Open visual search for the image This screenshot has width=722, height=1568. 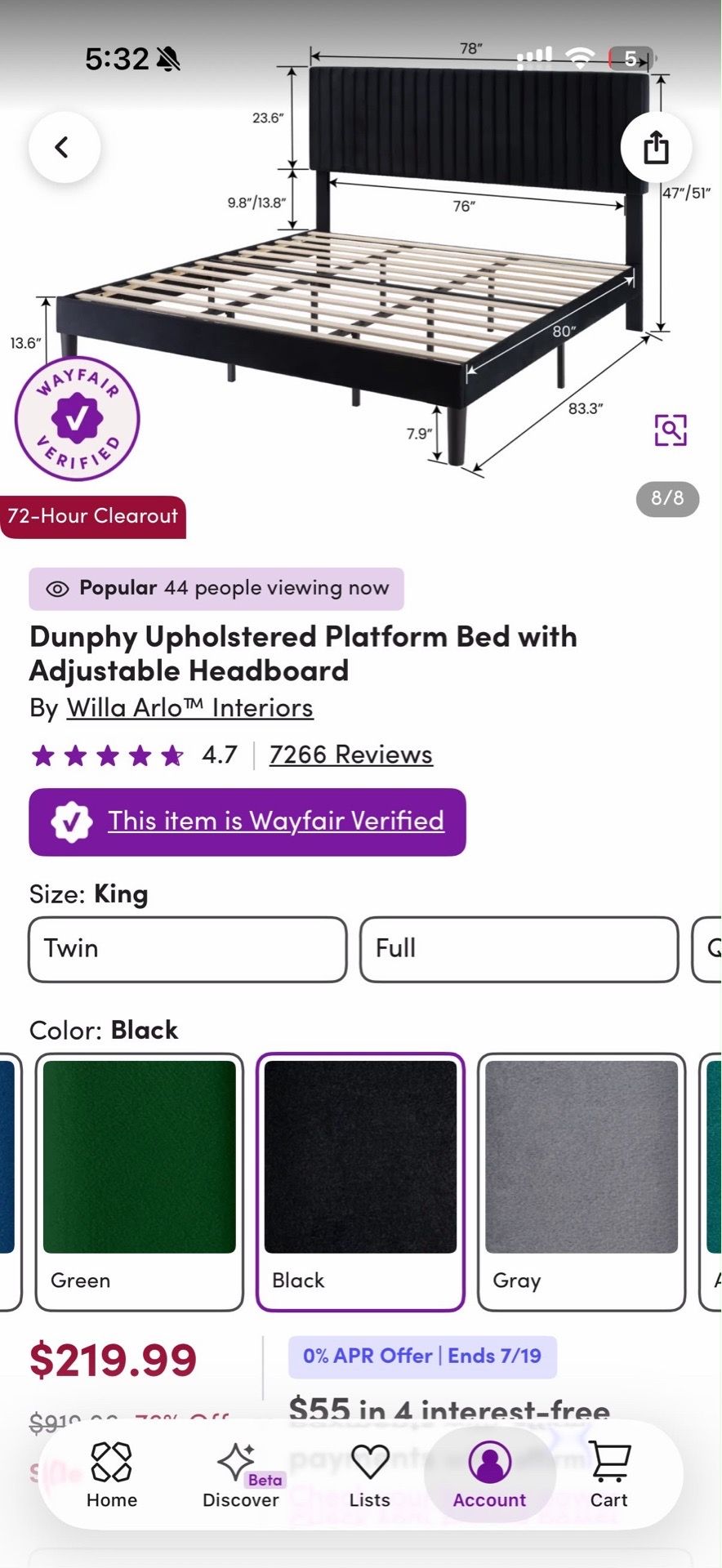pos(671,430)
